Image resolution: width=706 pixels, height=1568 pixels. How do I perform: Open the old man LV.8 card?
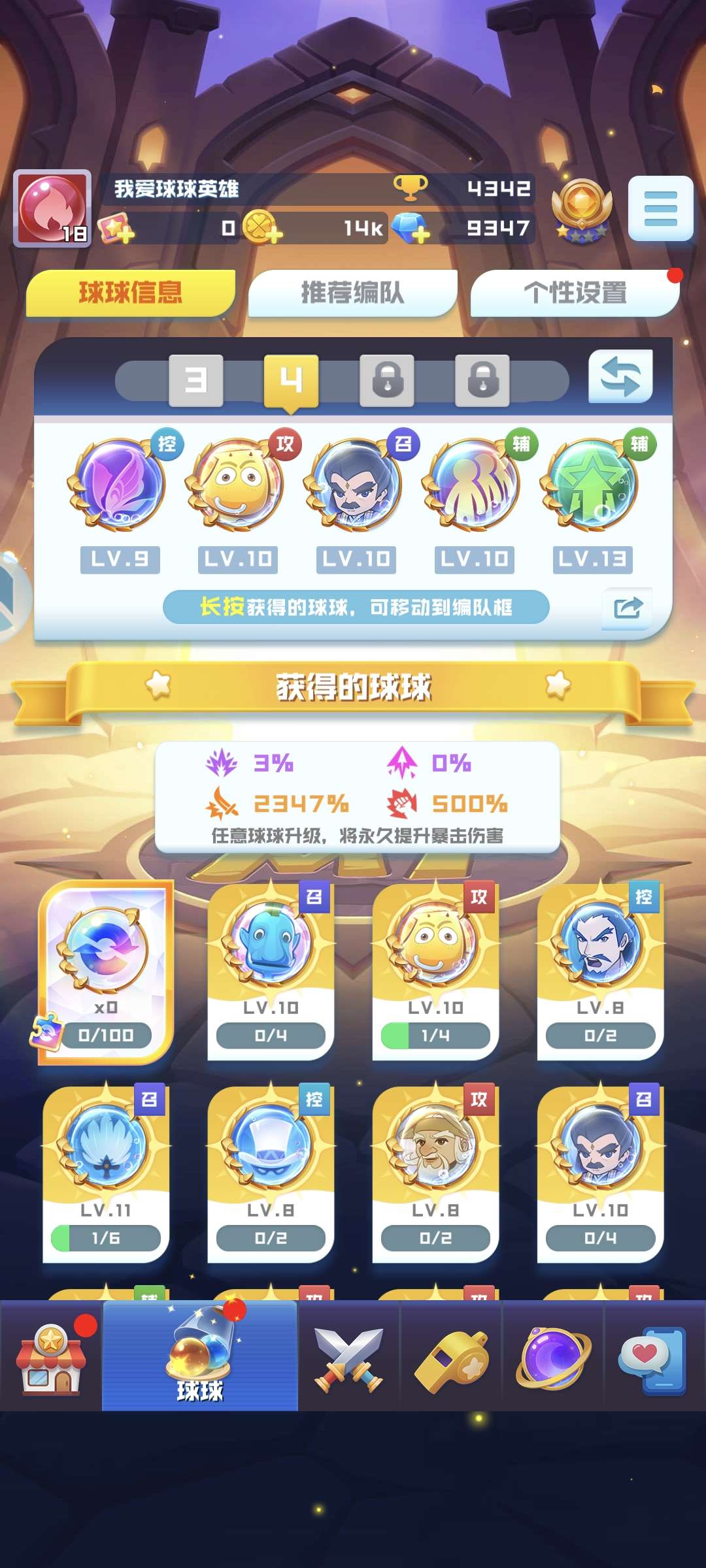point(435,1173)
